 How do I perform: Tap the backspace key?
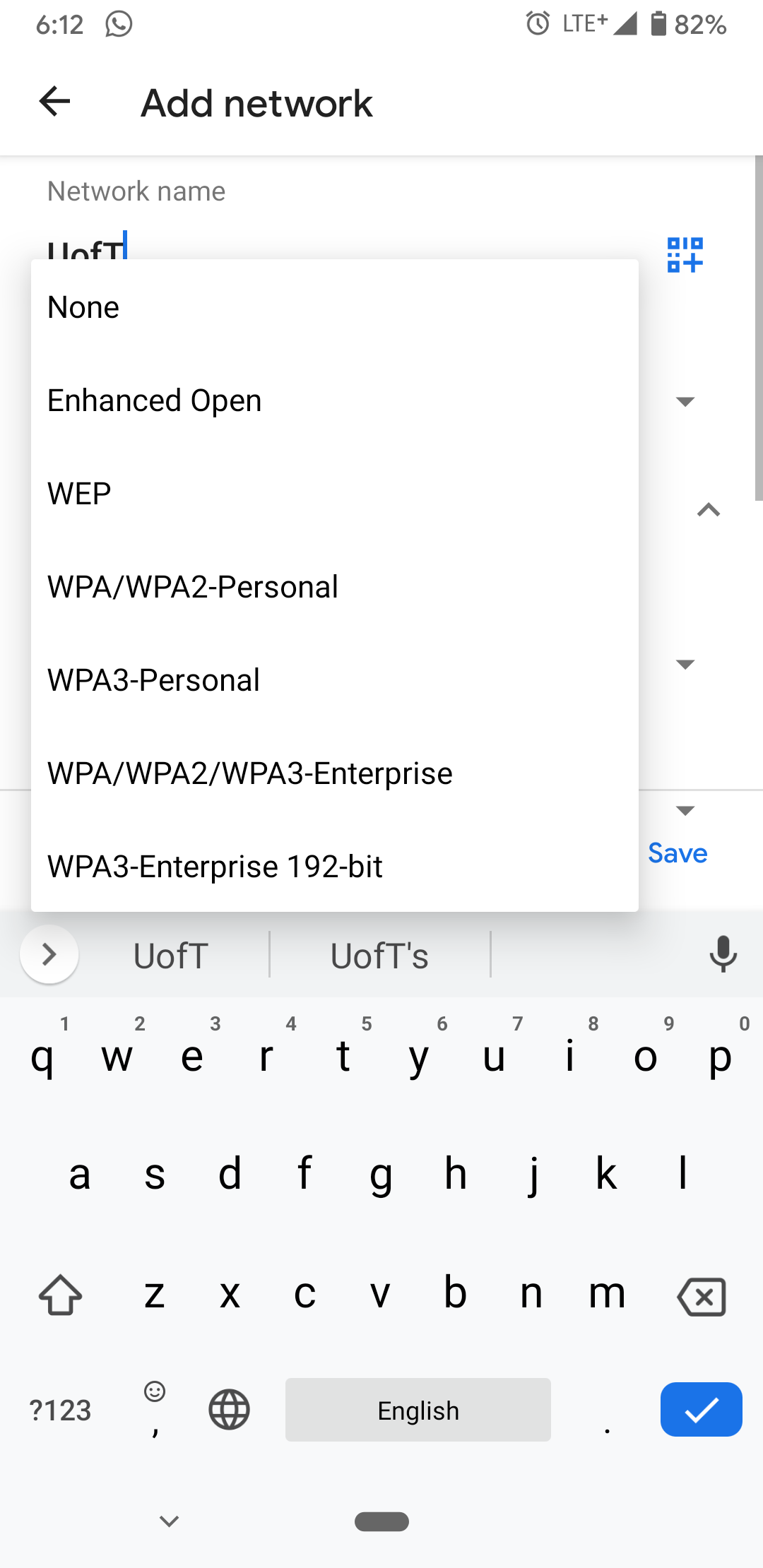point(702,1296)
